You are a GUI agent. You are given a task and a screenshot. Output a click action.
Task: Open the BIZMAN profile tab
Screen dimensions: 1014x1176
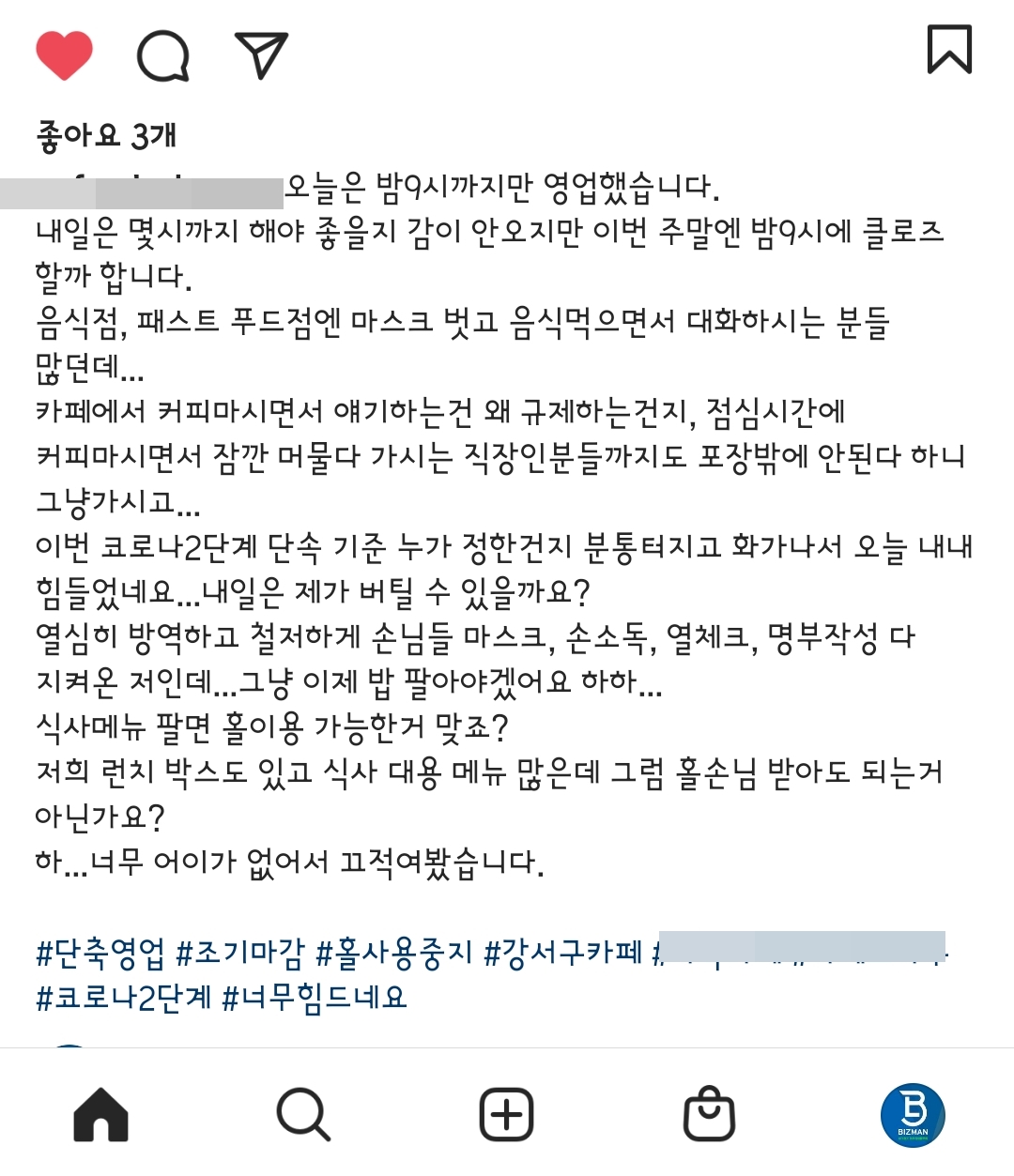[x=912, y=1115]
